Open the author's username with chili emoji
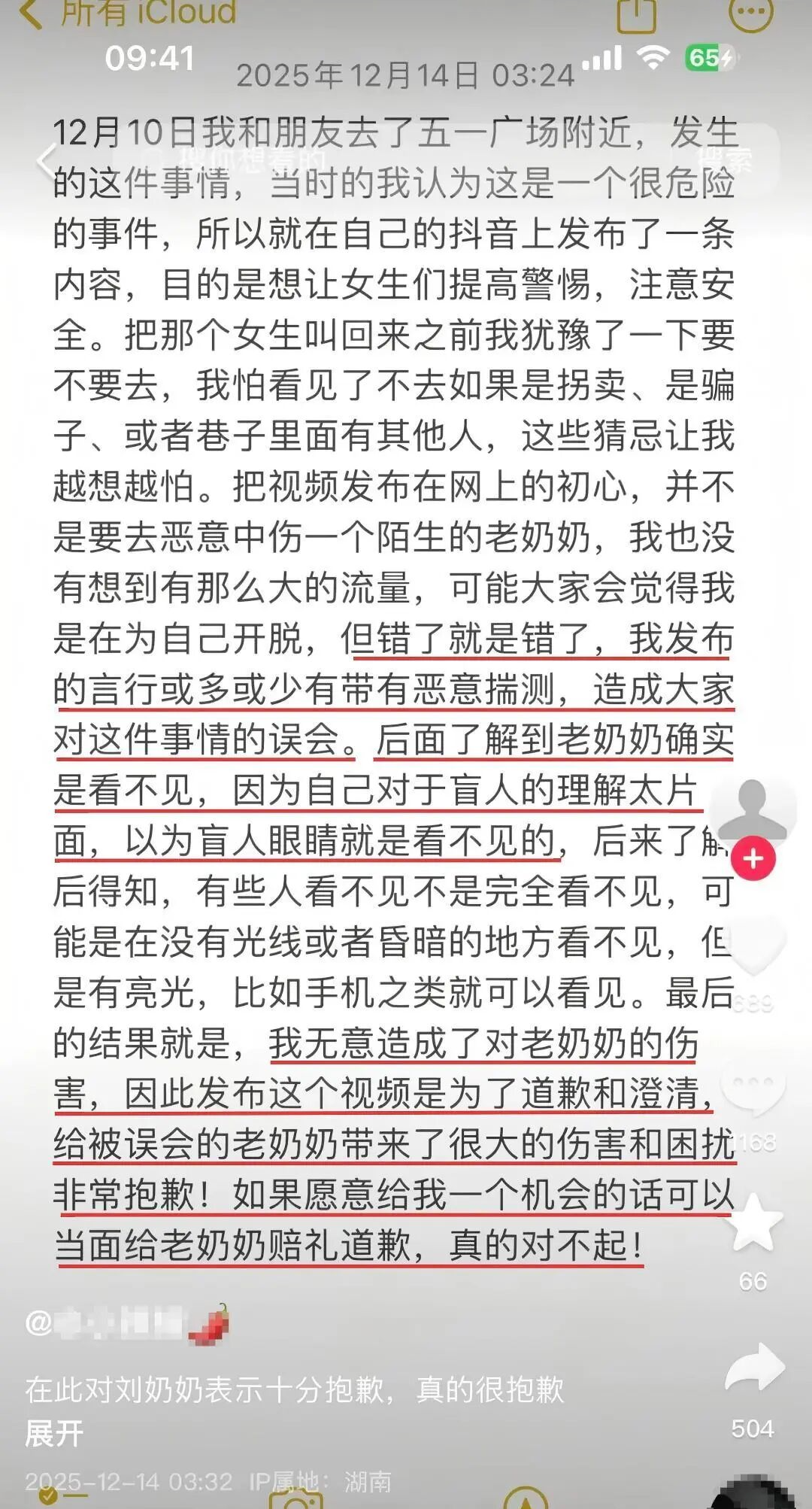 coord(126,1324)
